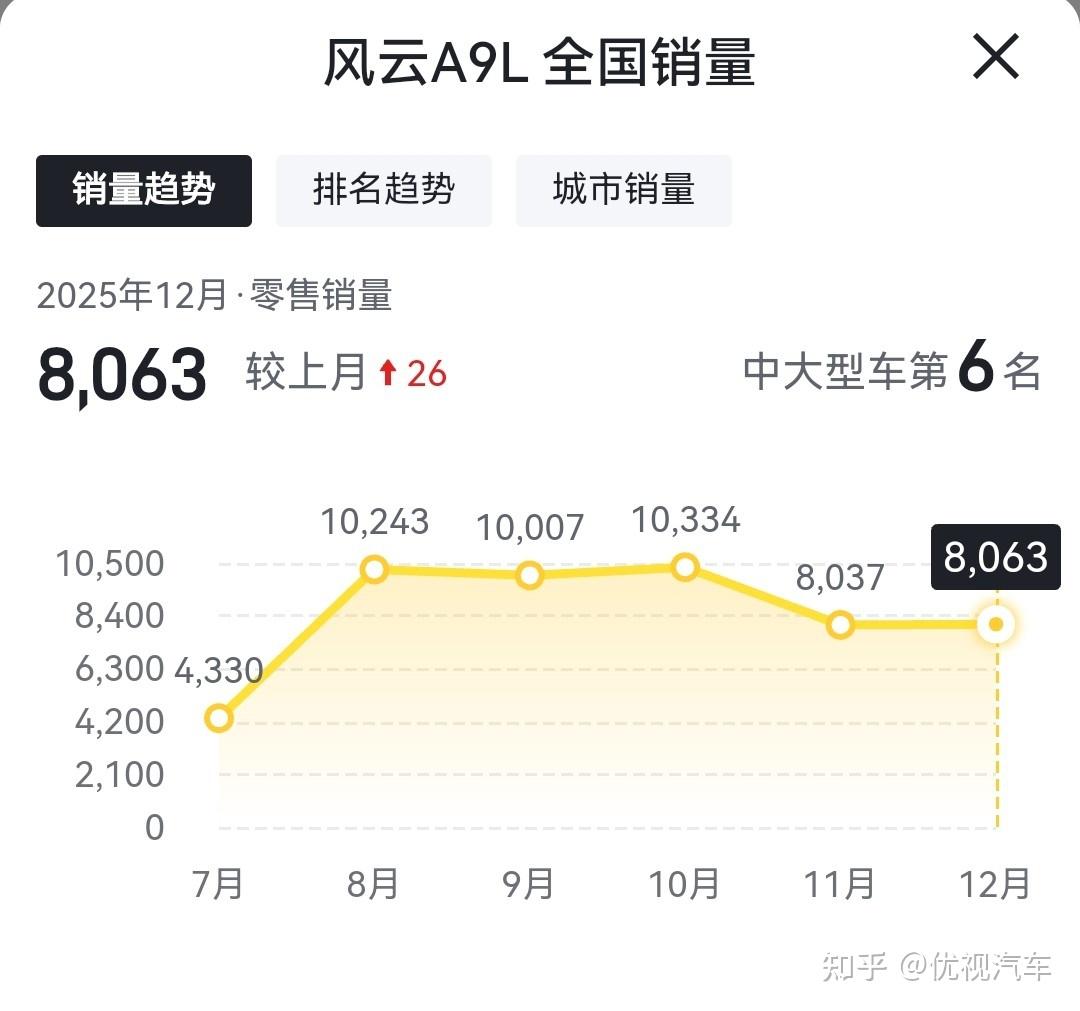
Task: Select the 销量趋势 tab
Action: click(x=144, y=191)
